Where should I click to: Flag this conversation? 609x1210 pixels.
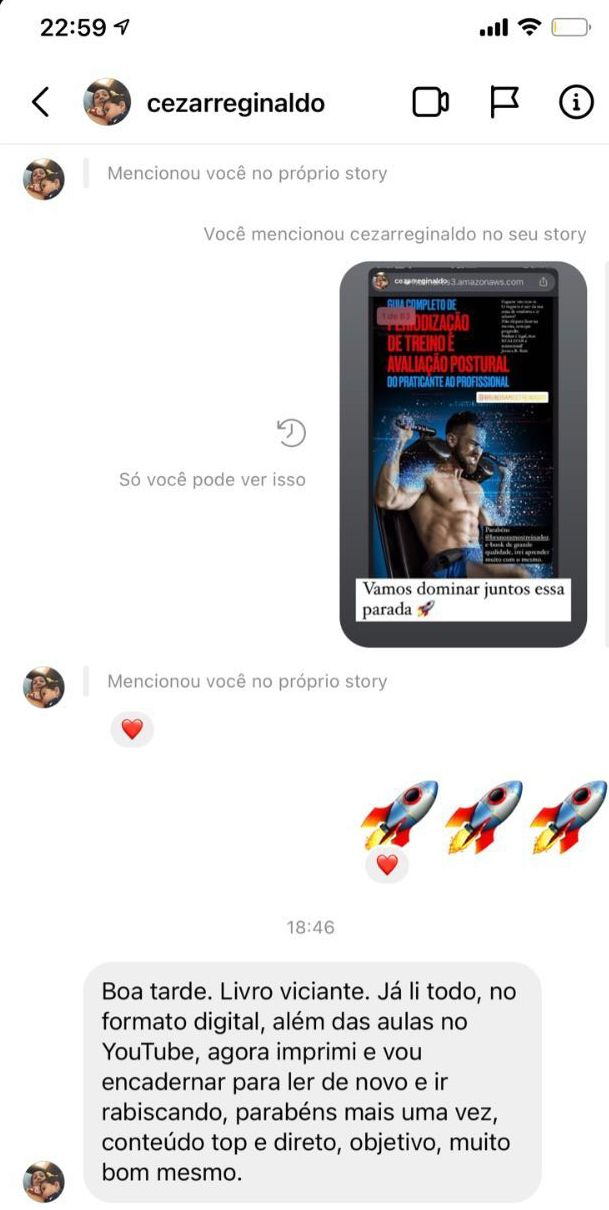503,102
